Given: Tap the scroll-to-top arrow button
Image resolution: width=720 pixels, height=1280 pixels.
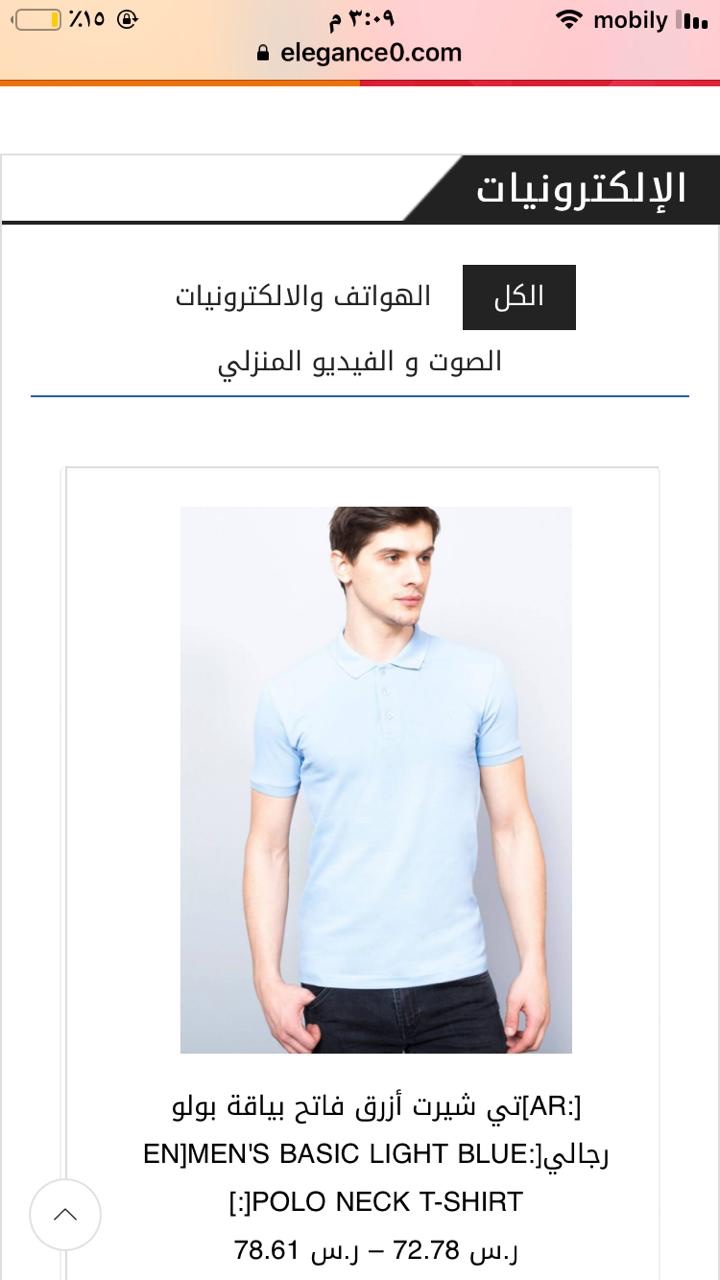Looking at the screenshot, I should click(65, 1215).
